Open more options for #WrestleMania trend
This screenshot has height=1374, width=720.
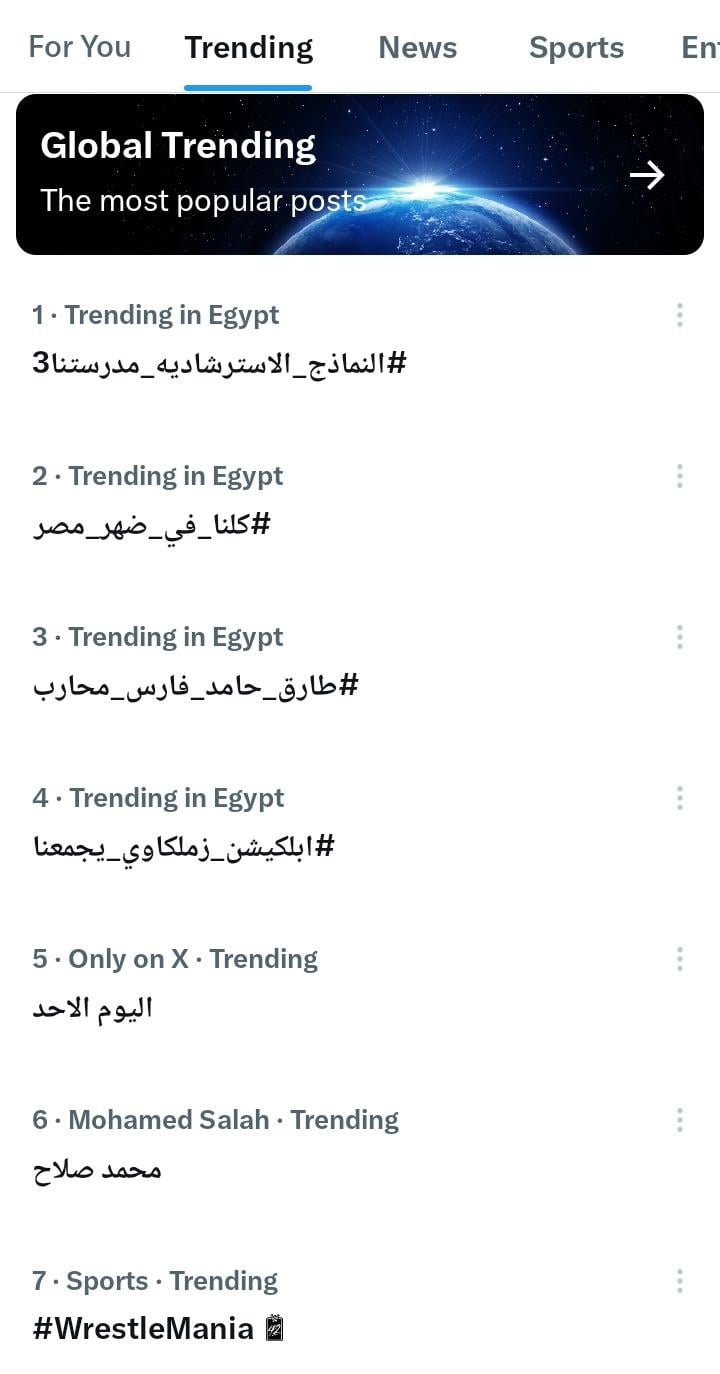click(x=680, y=1282)
